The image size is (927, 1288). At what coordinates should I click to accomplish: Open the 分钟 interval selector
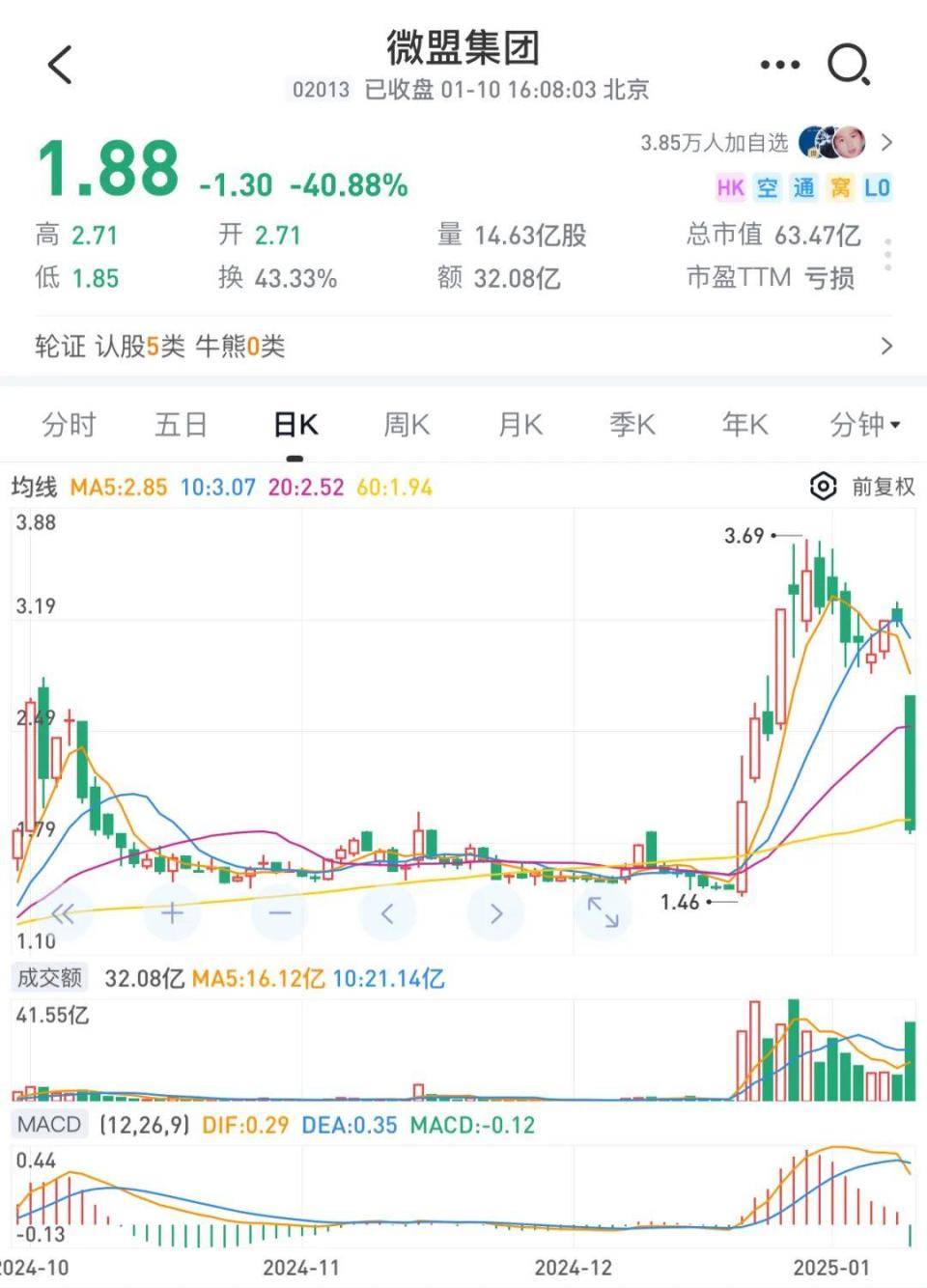click(862, 425)
